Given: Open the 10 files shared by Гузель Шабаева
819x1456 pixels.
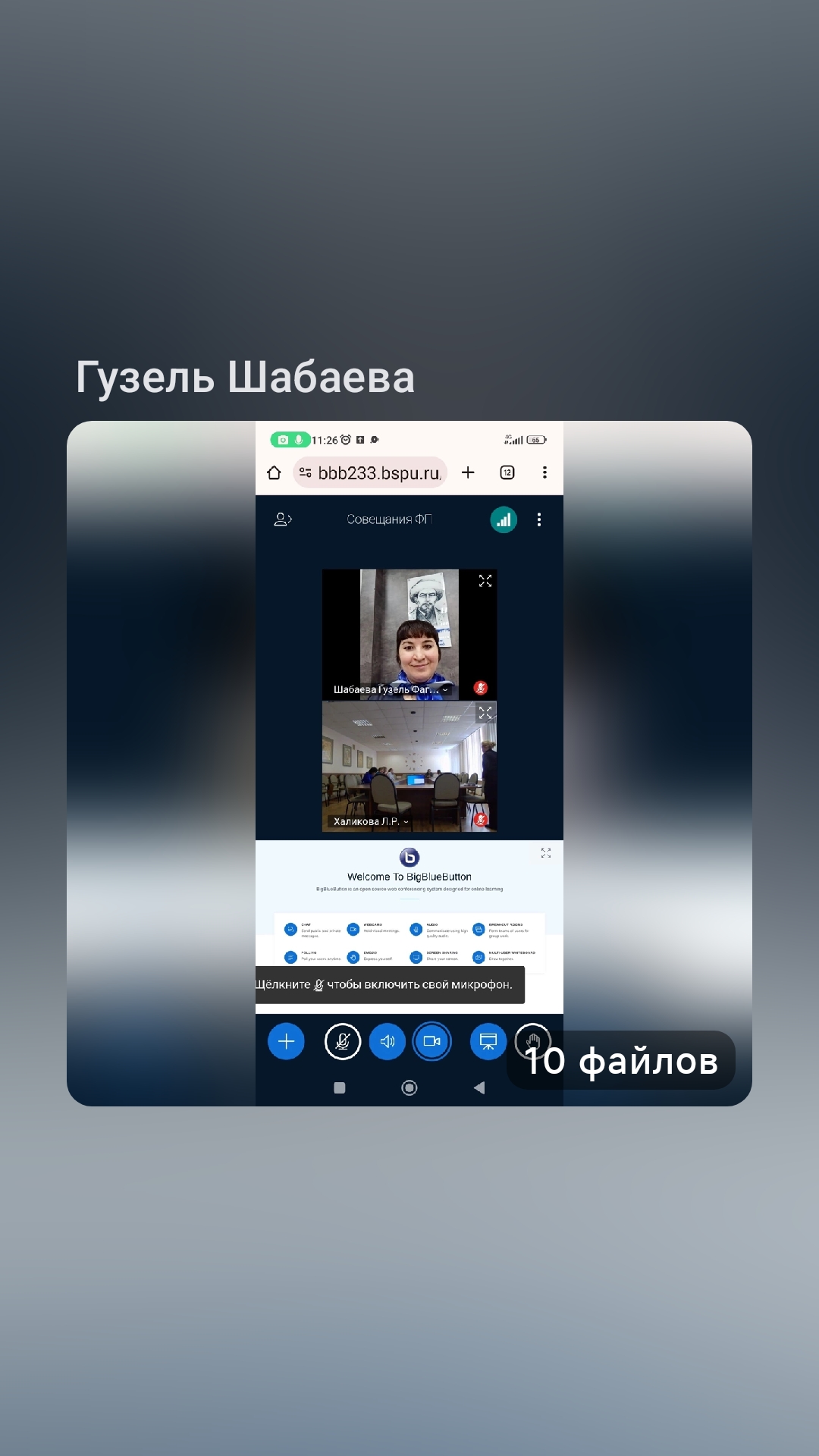Looking at the screenshot, I should click(x=621, y=1060).
